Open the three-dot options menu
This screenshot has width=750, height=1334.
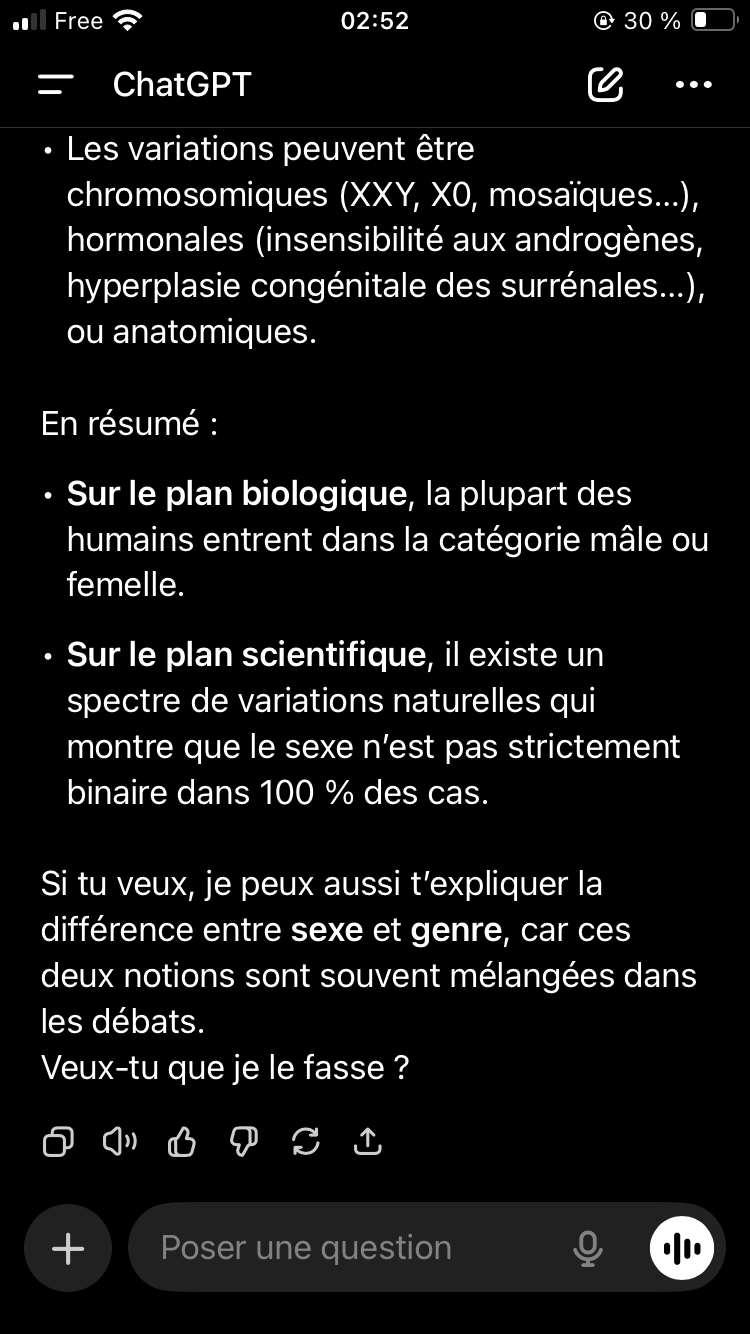point(694,85)
